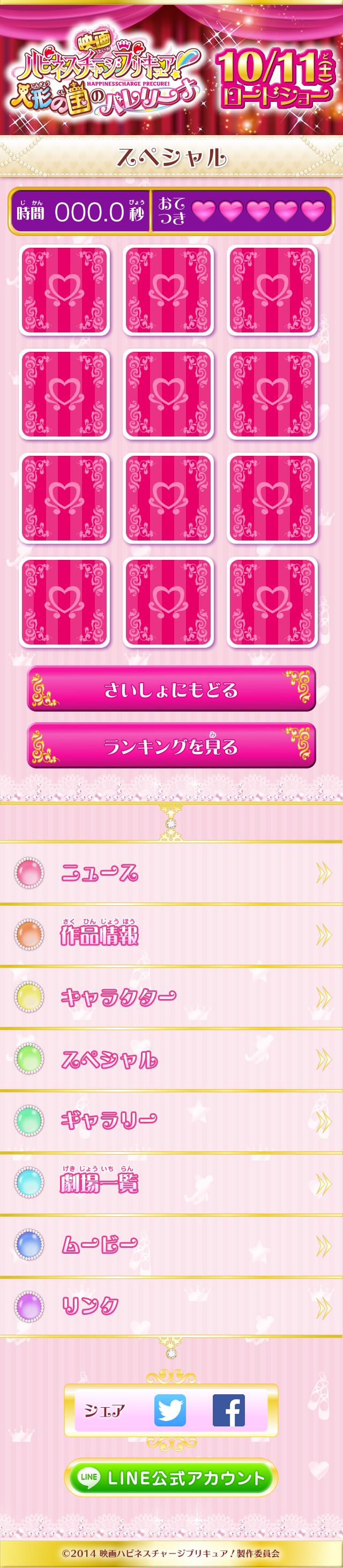Image resolution: width=343 pixels, height=1568 pixels.
Task: Open 作品情報 section
Action: coord(171,935)
